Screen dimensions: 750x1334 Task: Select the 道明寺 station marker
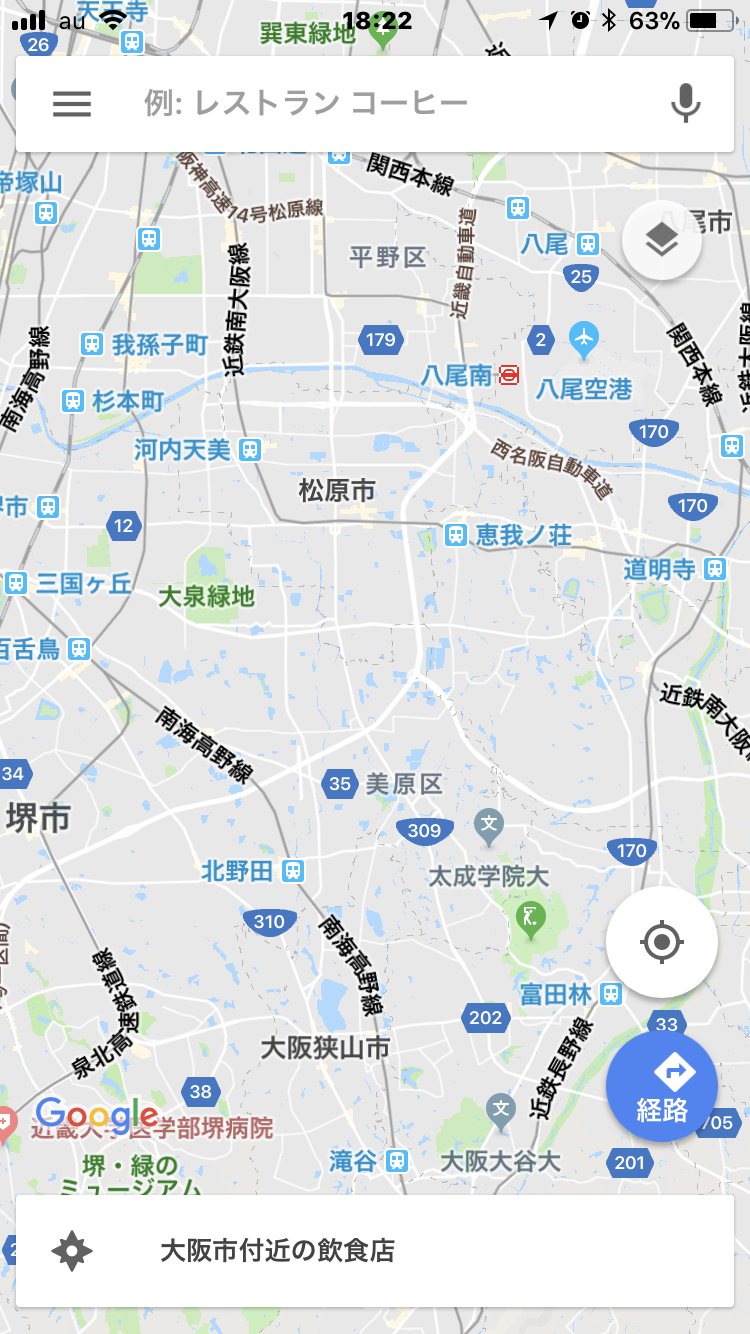pyautogui.click(x=714, y=569)
